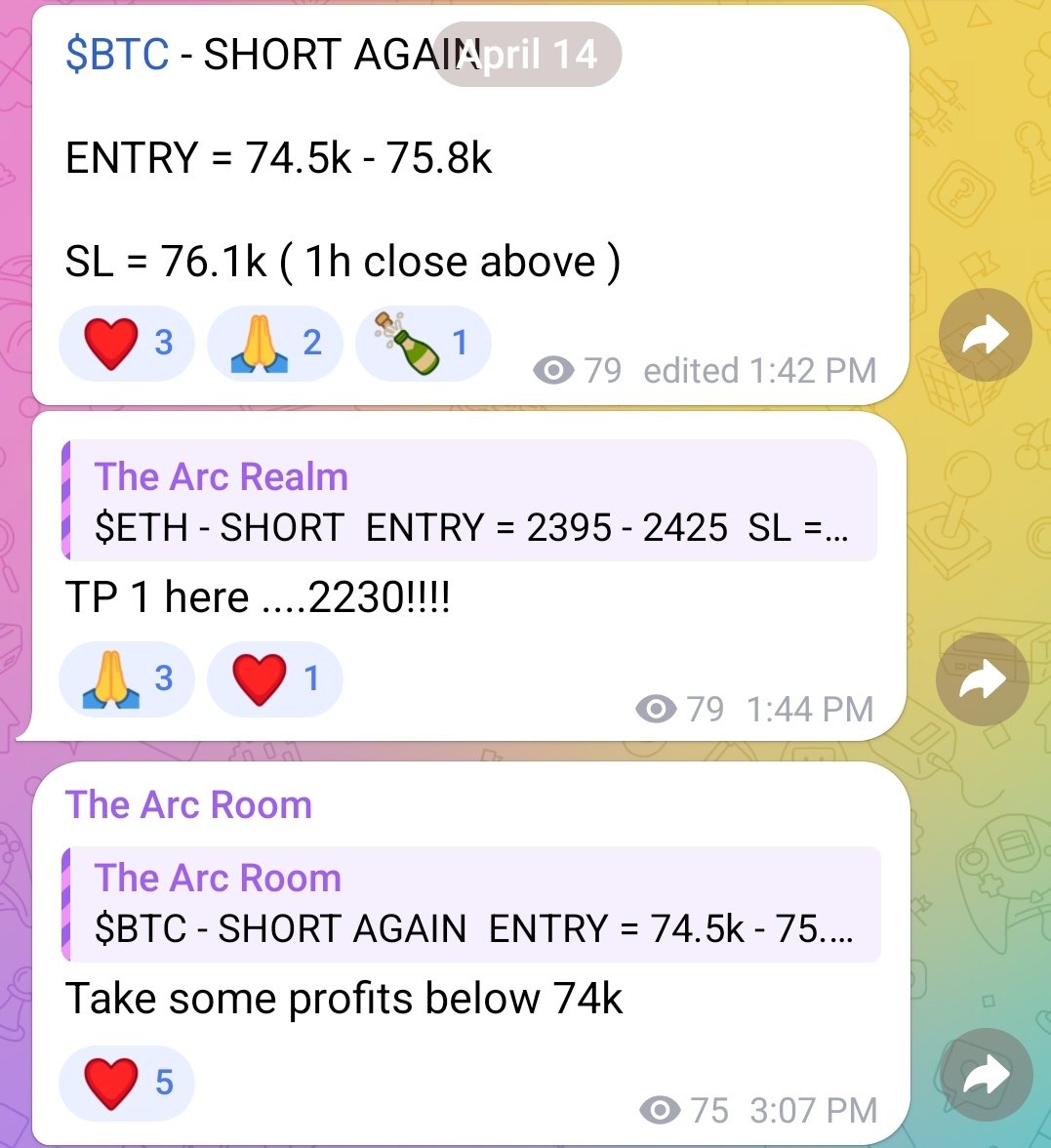Forward the TP 1 here 2230 message

tap(982, 679)
